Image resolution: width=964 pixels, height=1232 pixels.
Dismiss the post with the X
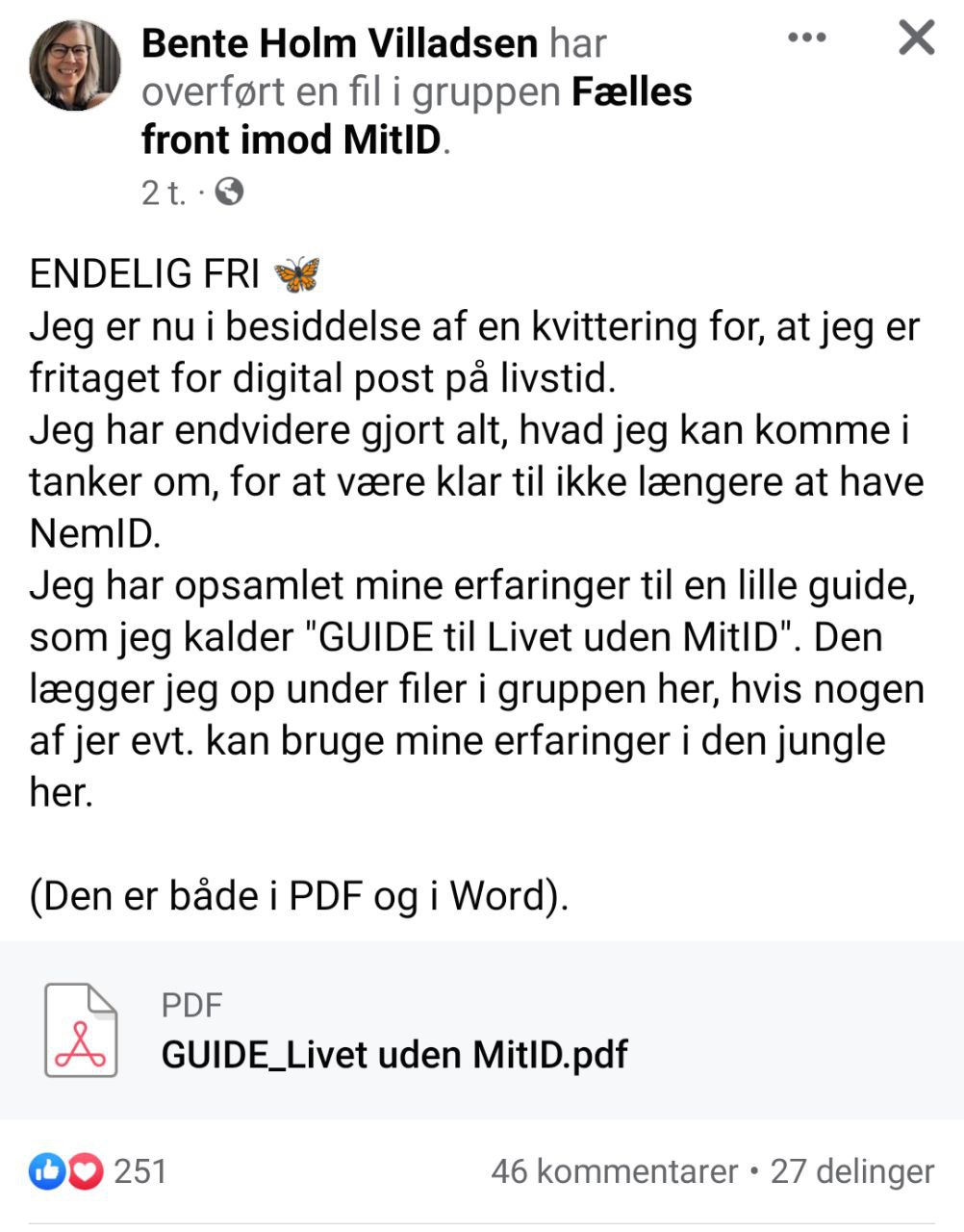(916, 38)
